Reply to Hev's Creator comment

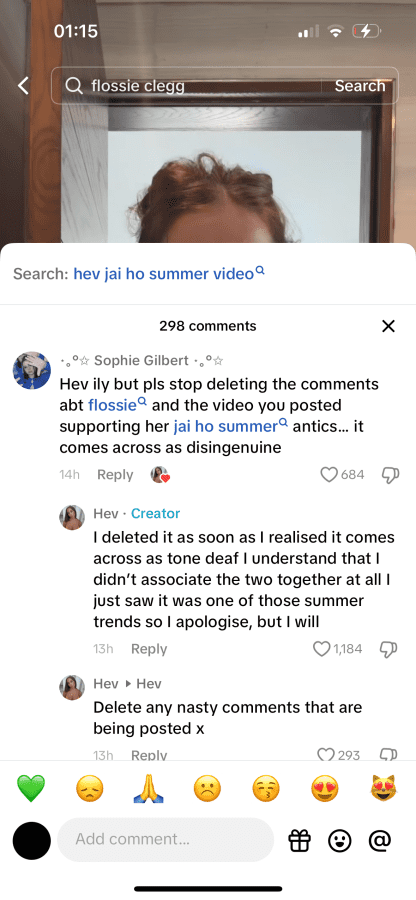[x=149, y=649]
